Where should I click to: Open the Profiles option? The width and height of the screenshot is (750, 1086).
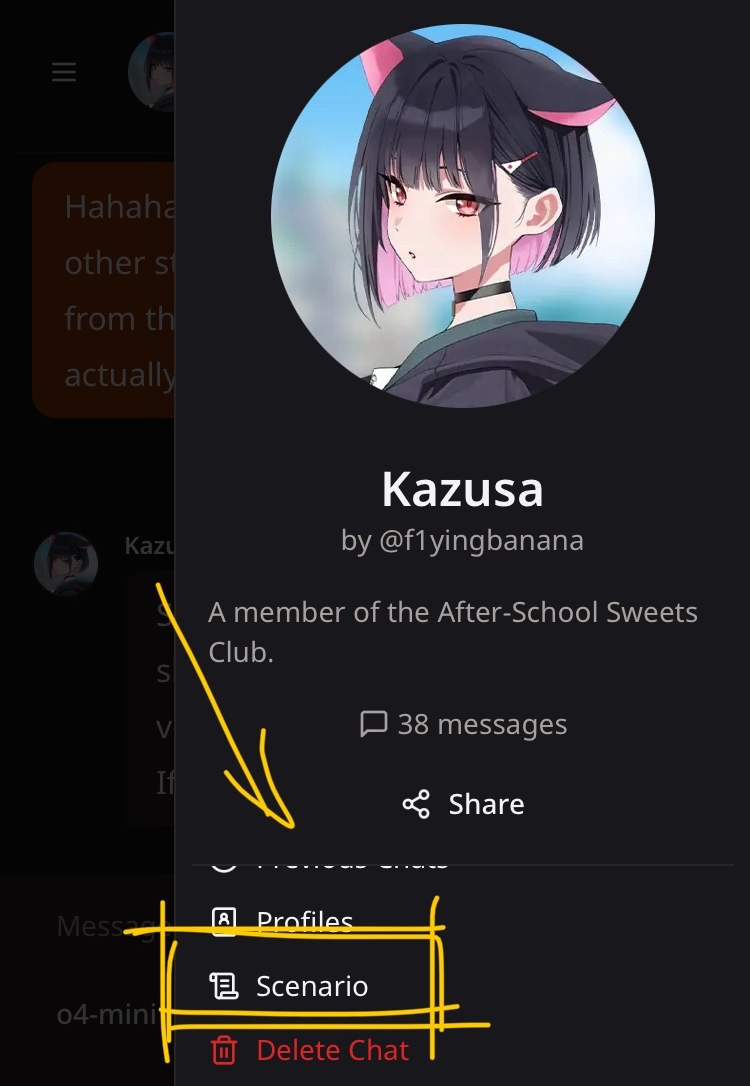[303, 921]
